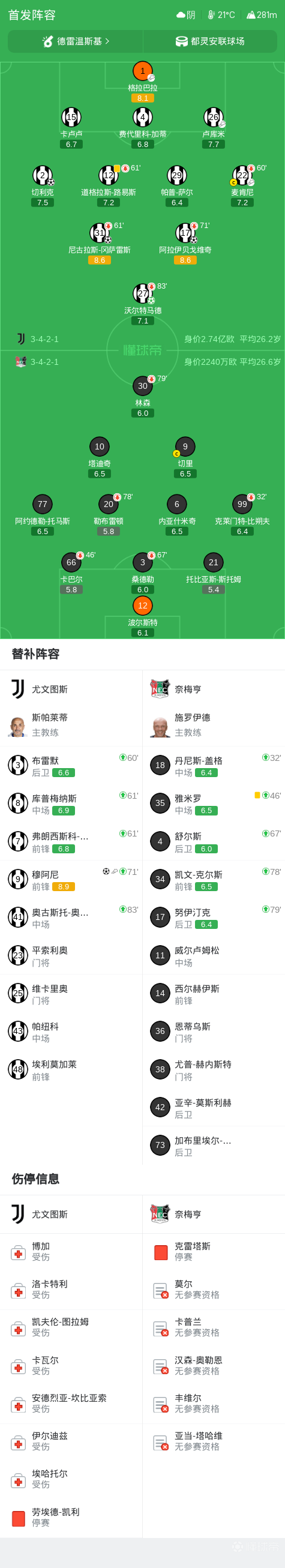Image resolution: width=285 pixels, height=1568 pixels.
Task: Open 林森 number 30 player card
Action: click(x=143, y=396)
